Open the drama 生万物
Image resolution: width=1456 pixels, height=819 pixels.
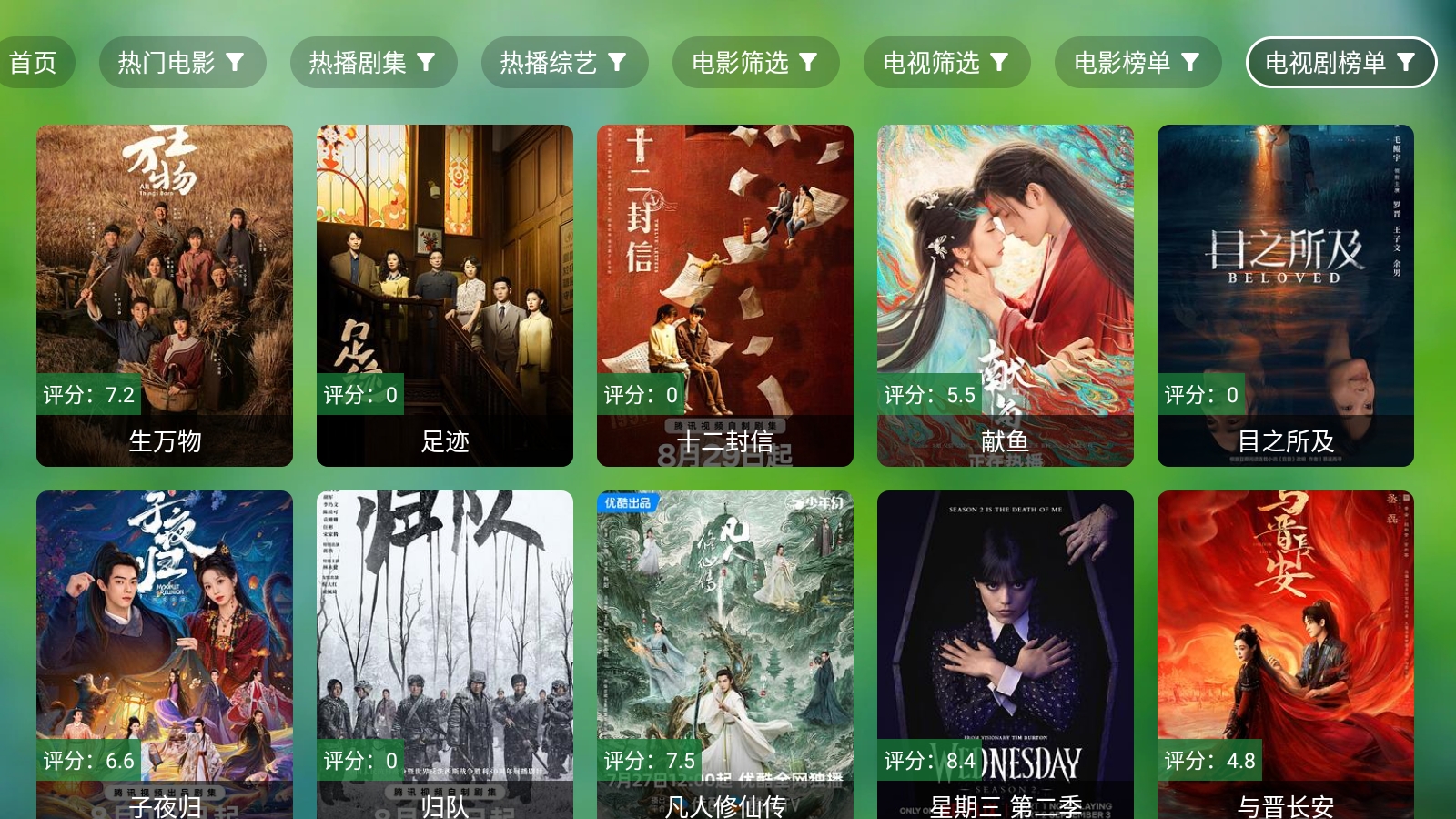point(165,295)
